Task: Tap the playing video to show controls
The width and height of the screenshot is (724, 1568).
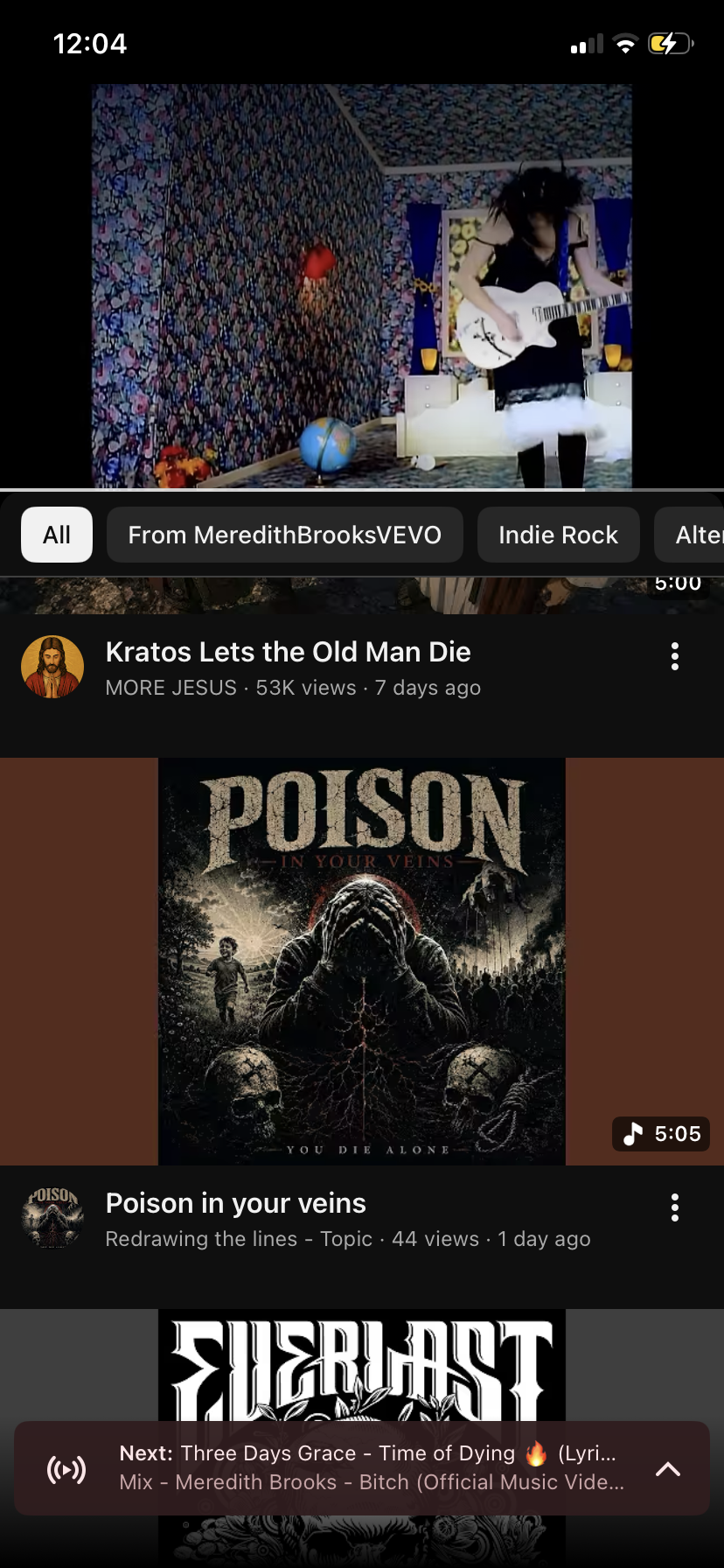Action: (x=362, y=286)
